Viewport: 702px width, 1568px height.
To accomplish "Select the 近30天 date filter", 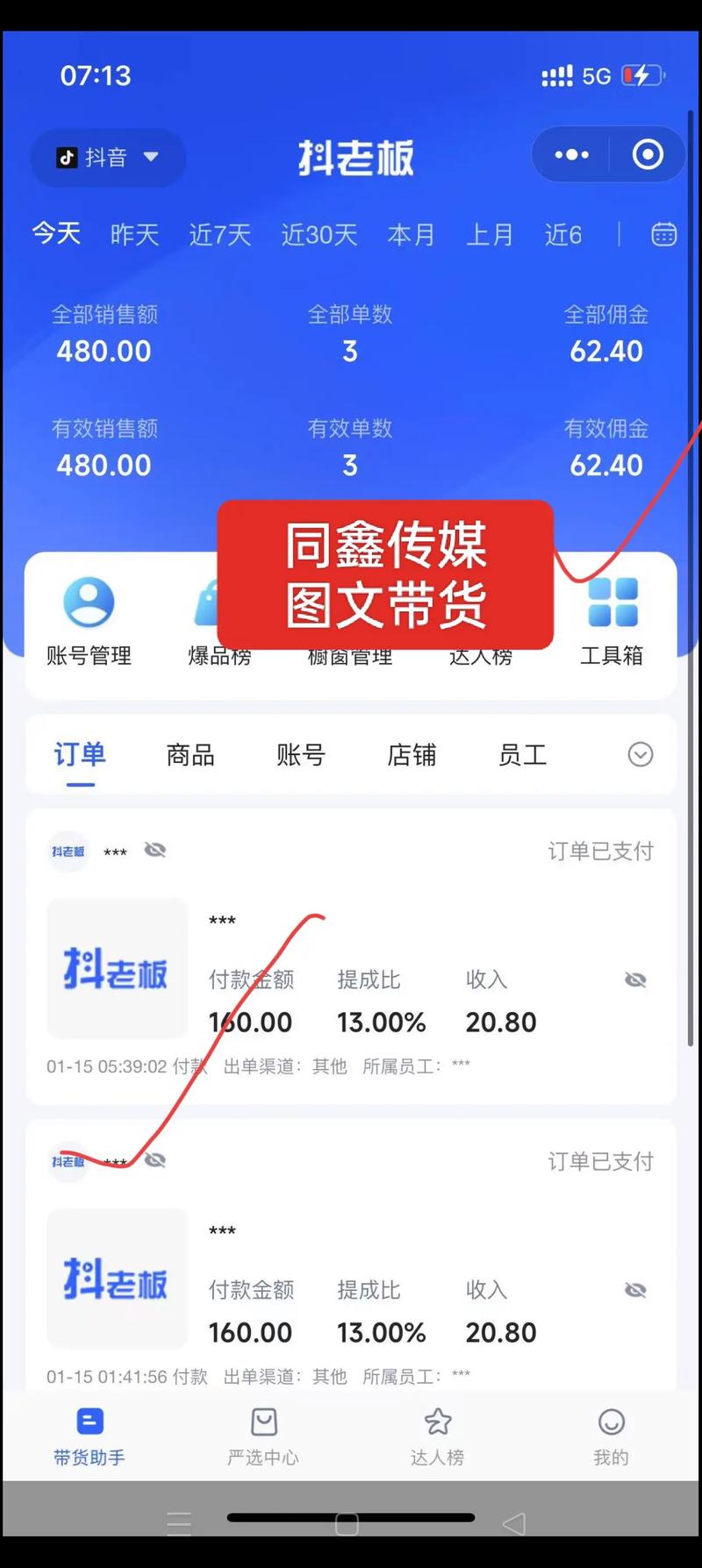I will tap(319, 234).
